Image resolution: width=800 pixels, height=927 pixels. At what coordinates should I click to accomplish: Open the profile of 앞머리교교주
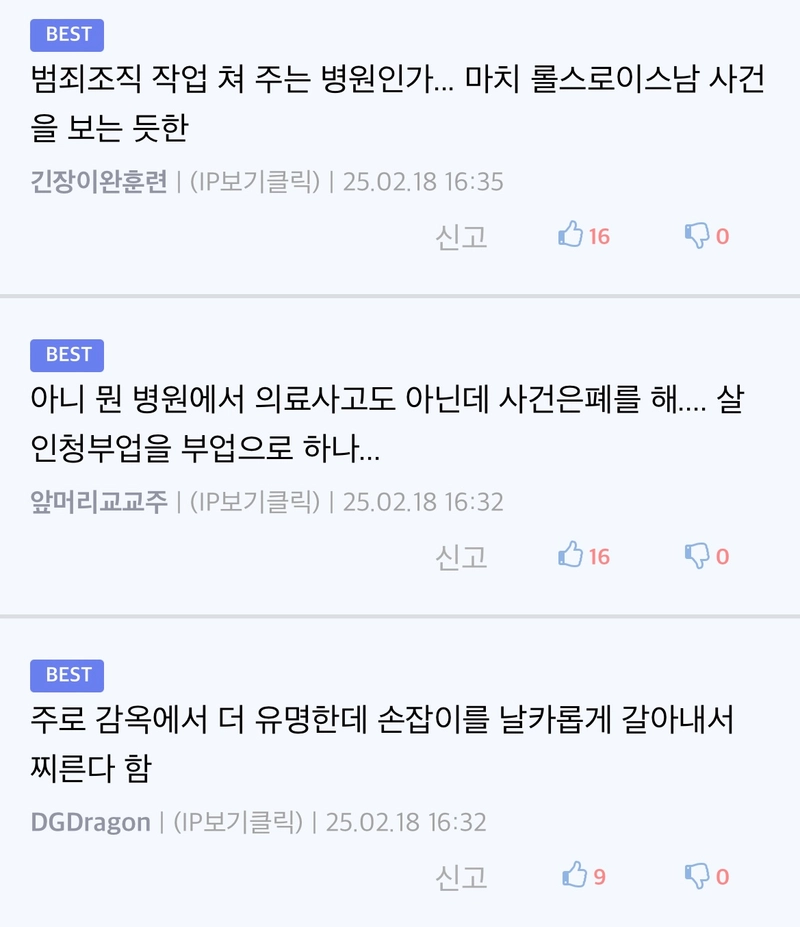(x=99, y=502)
